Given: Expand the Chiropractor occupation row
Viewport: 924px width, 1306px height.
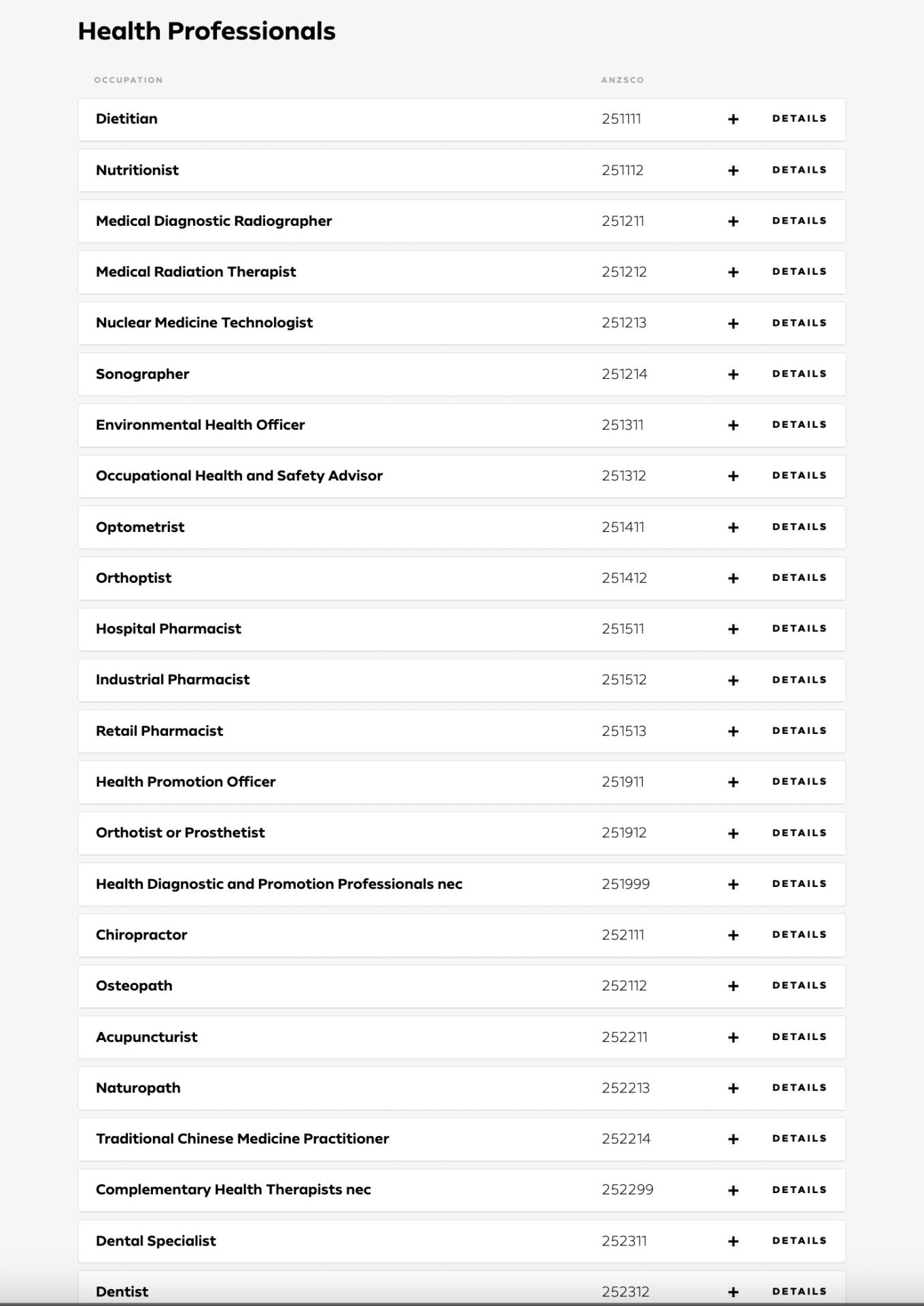Looking at the screenshot, I should click(732, 935).
